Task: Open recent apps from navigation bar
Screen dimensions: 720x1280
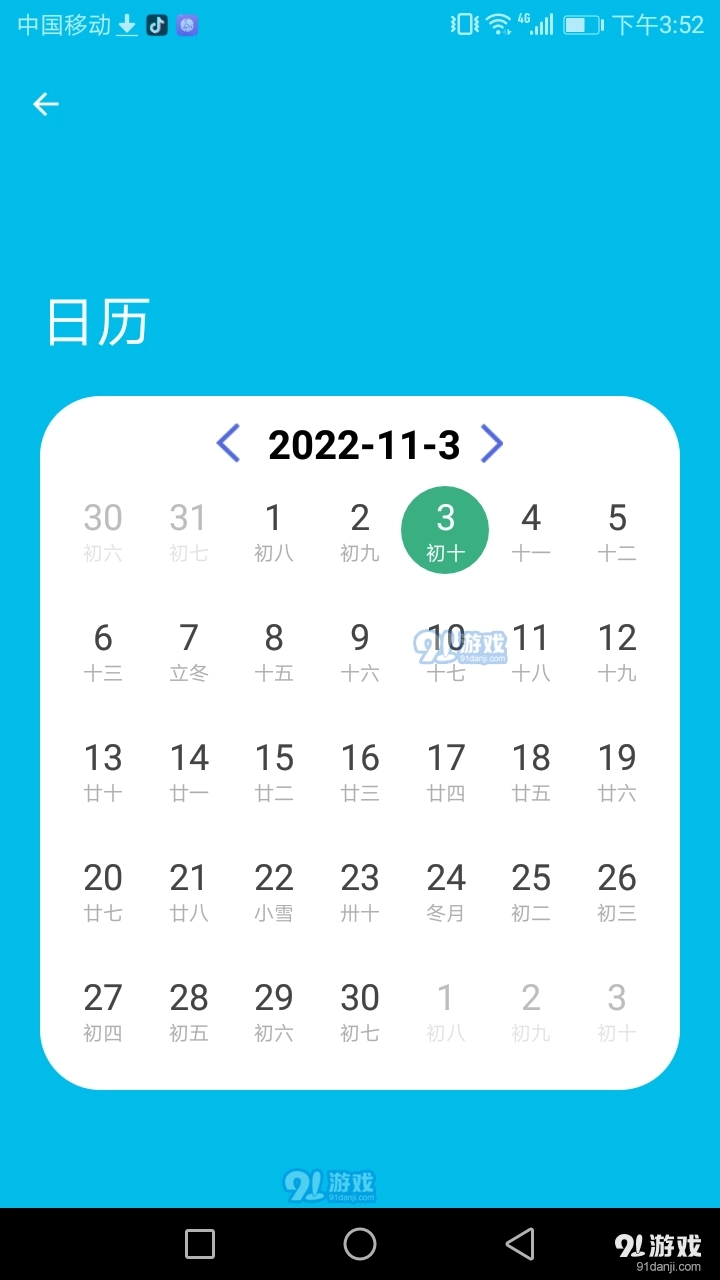Action: [x=200, y=1244]
